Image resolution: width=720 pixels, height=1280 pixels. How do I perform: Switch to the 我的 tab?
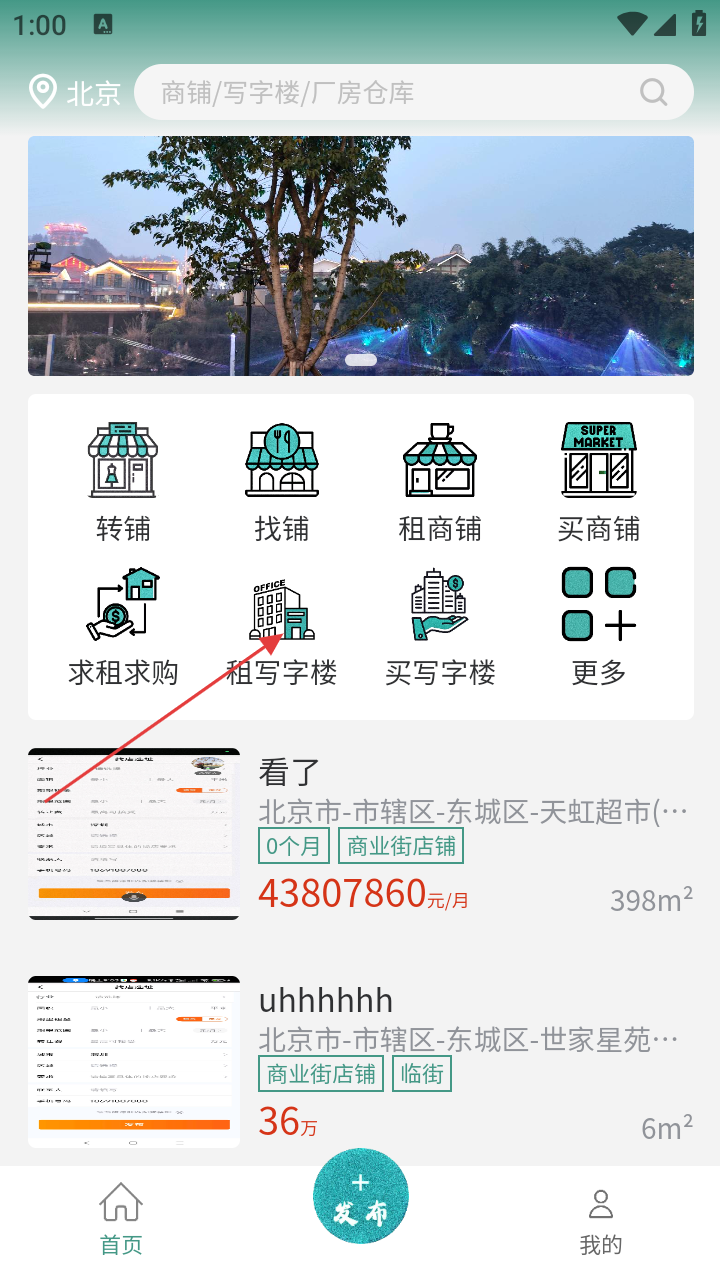[600, 1218]
